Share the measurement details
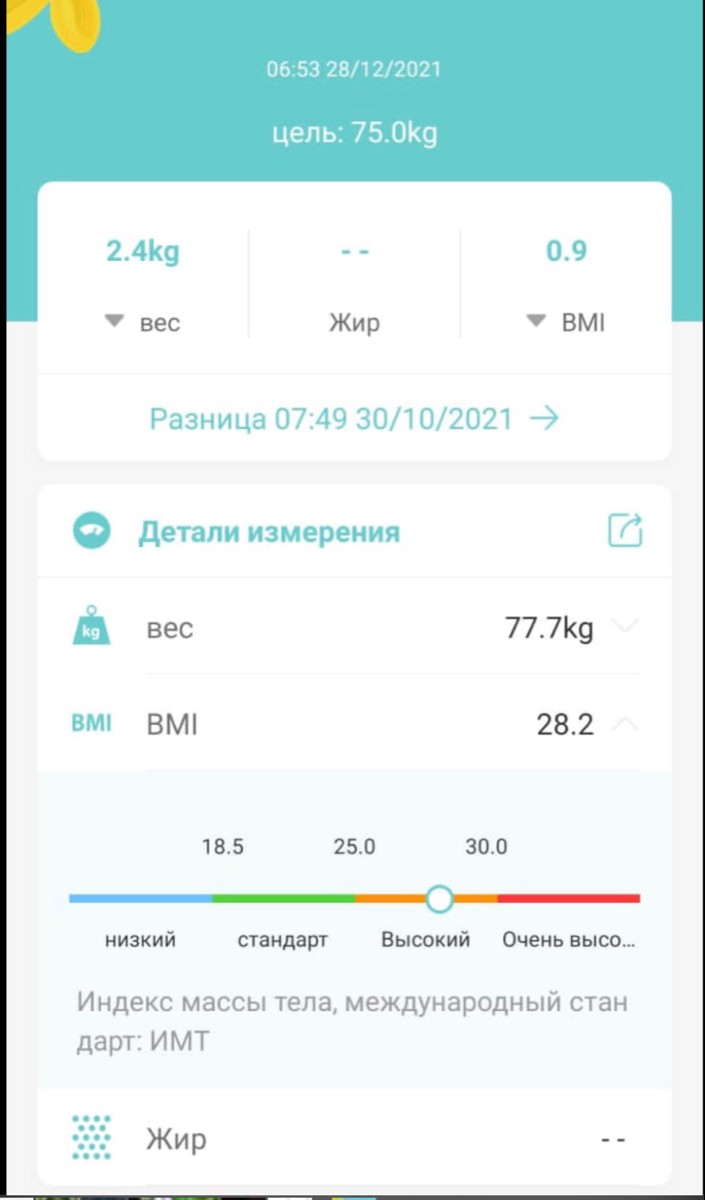The height and width of the screenshot is (1200, 705). (x=625, y=531)
